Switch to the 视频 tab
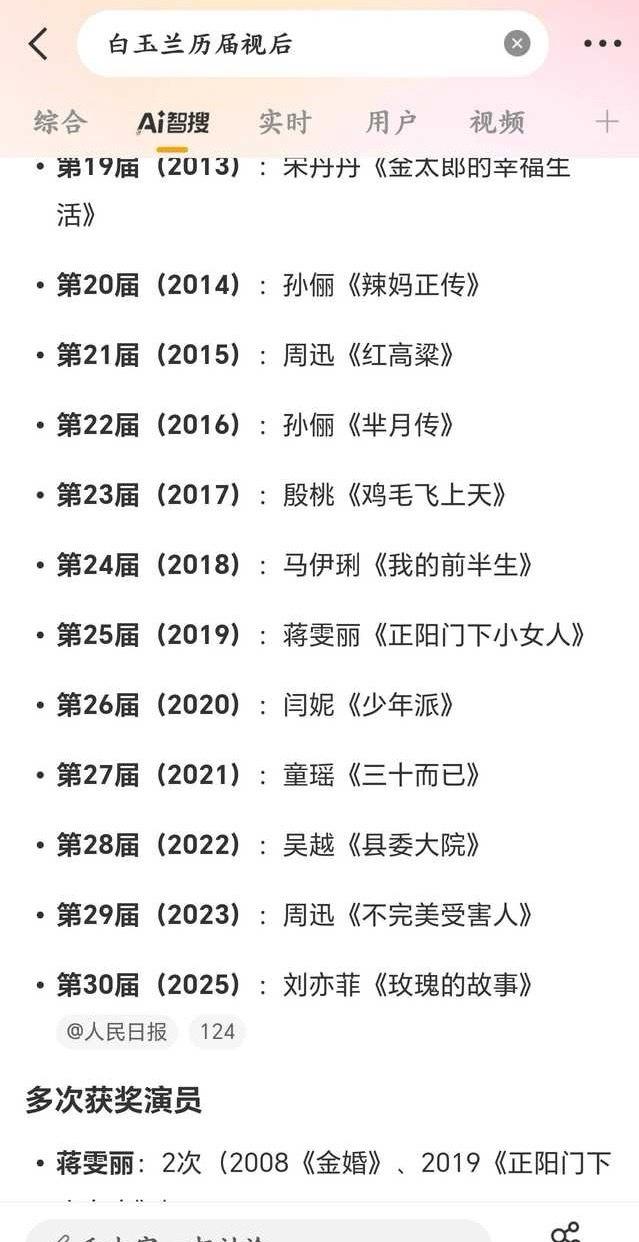The image size is (639, 1242). coord(497,123)
